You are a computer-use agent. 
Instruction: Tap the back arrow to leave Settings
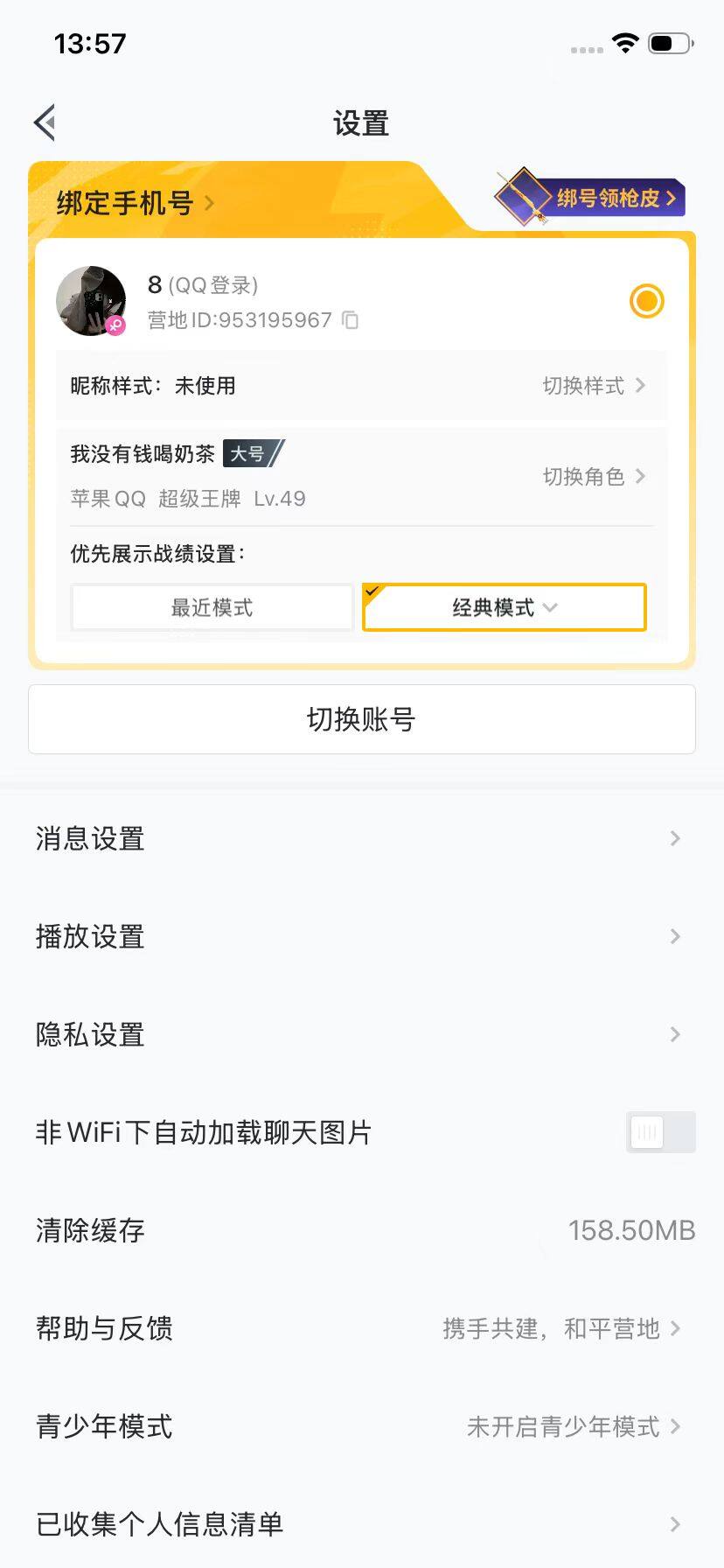click(x=44, y=122)
